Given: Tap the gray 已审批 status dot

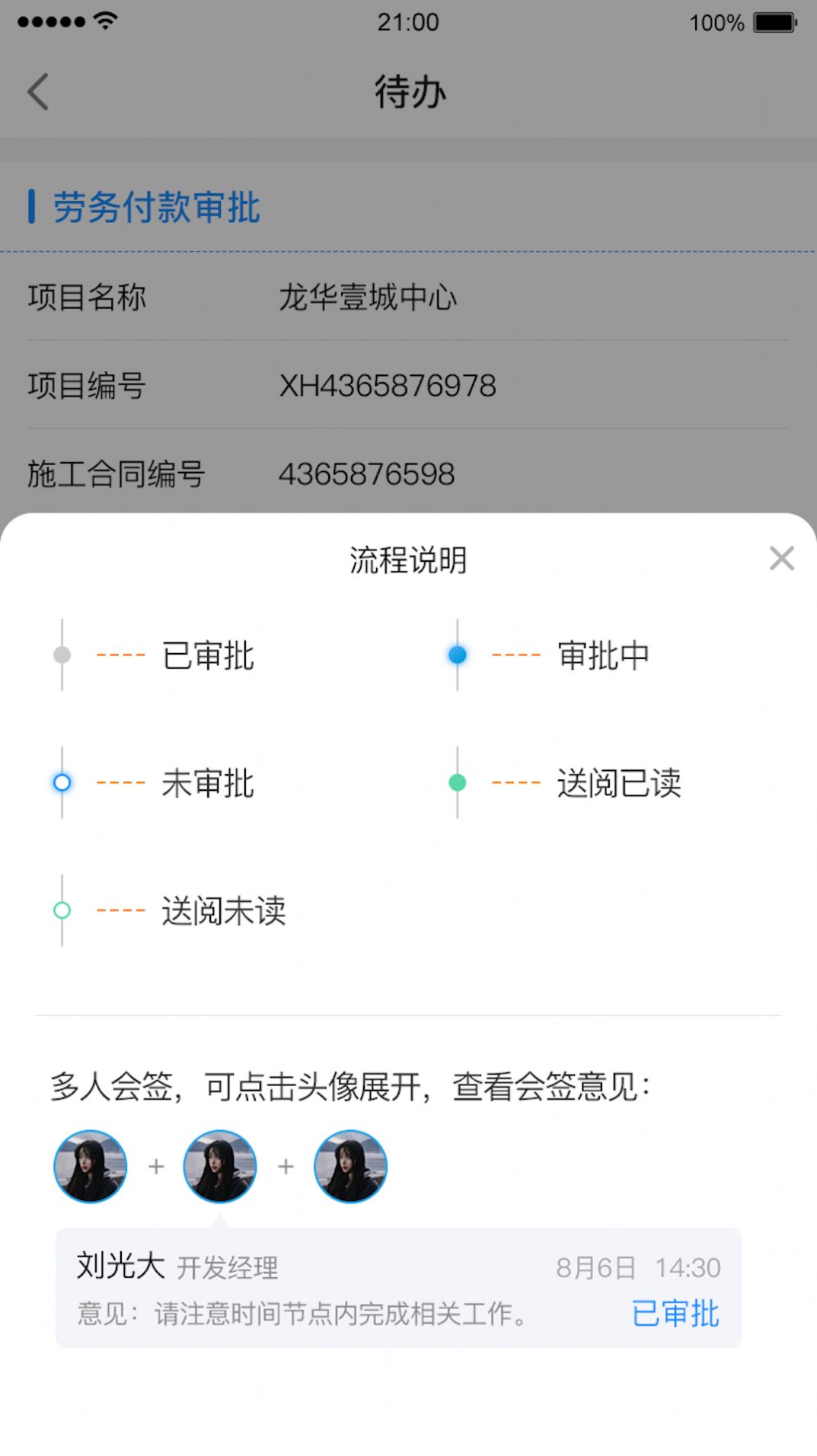Looking at the screenshot, I should coord(61,655).
